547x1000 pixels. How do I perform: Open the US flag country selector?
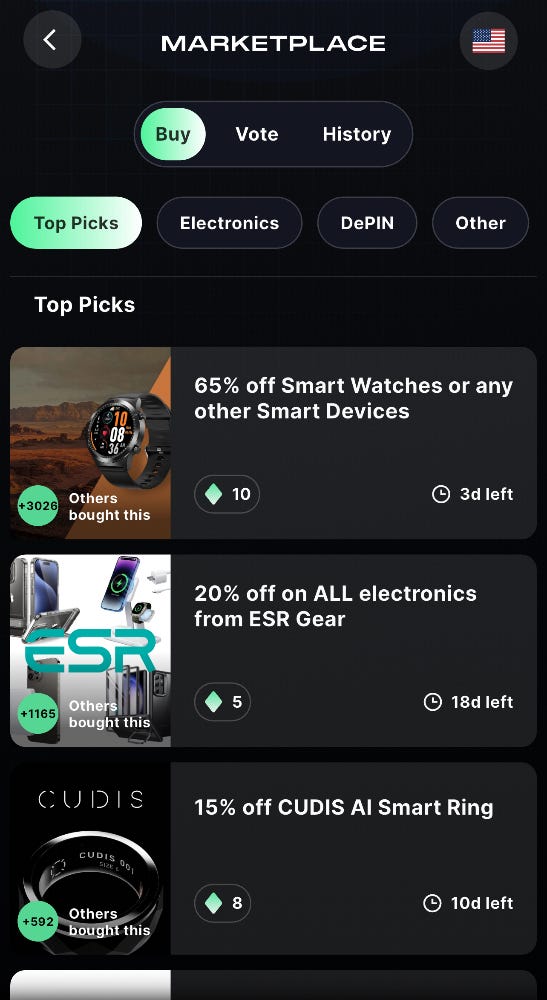point(488,41)
